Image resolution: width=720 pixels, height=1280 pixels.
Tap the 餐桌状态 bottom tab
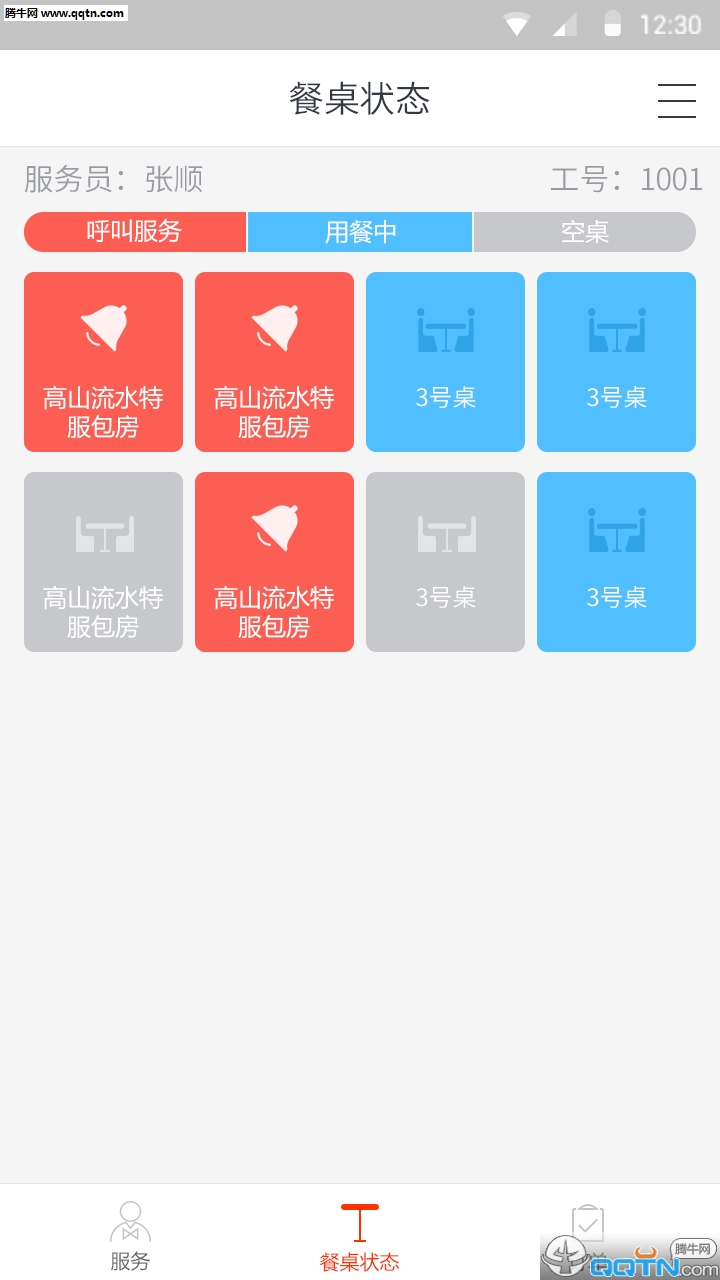[x=359, y=1236]
